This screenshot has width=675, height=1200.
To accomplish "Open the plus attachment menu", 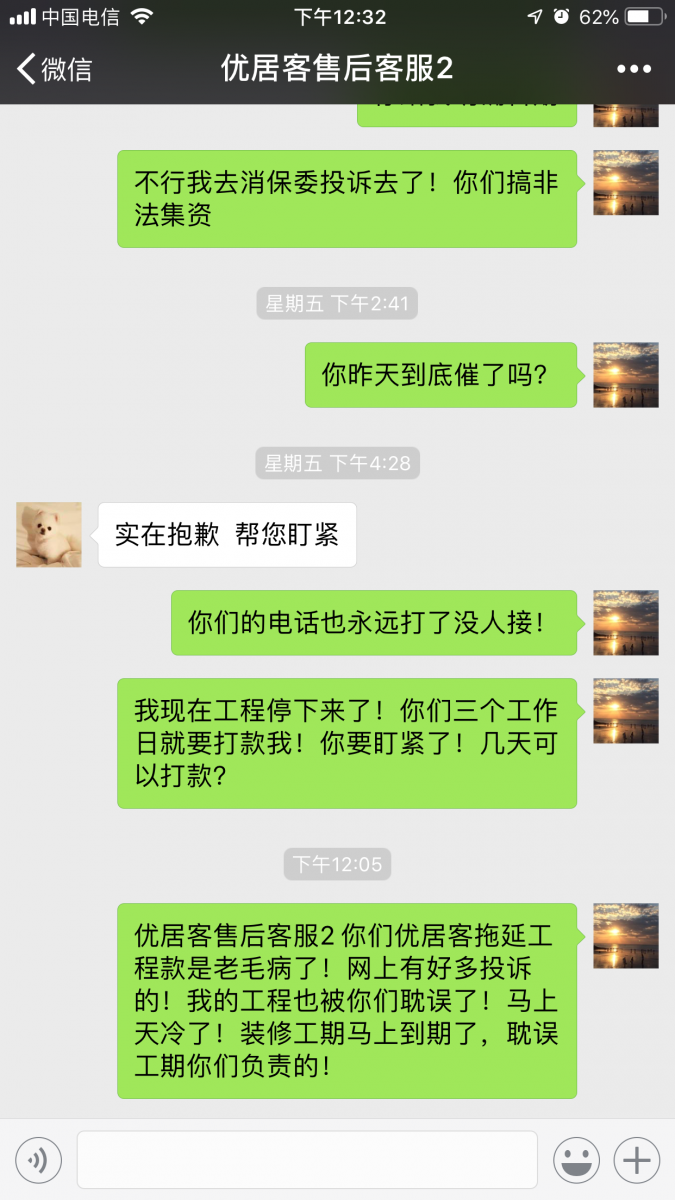I will 637,1160.
